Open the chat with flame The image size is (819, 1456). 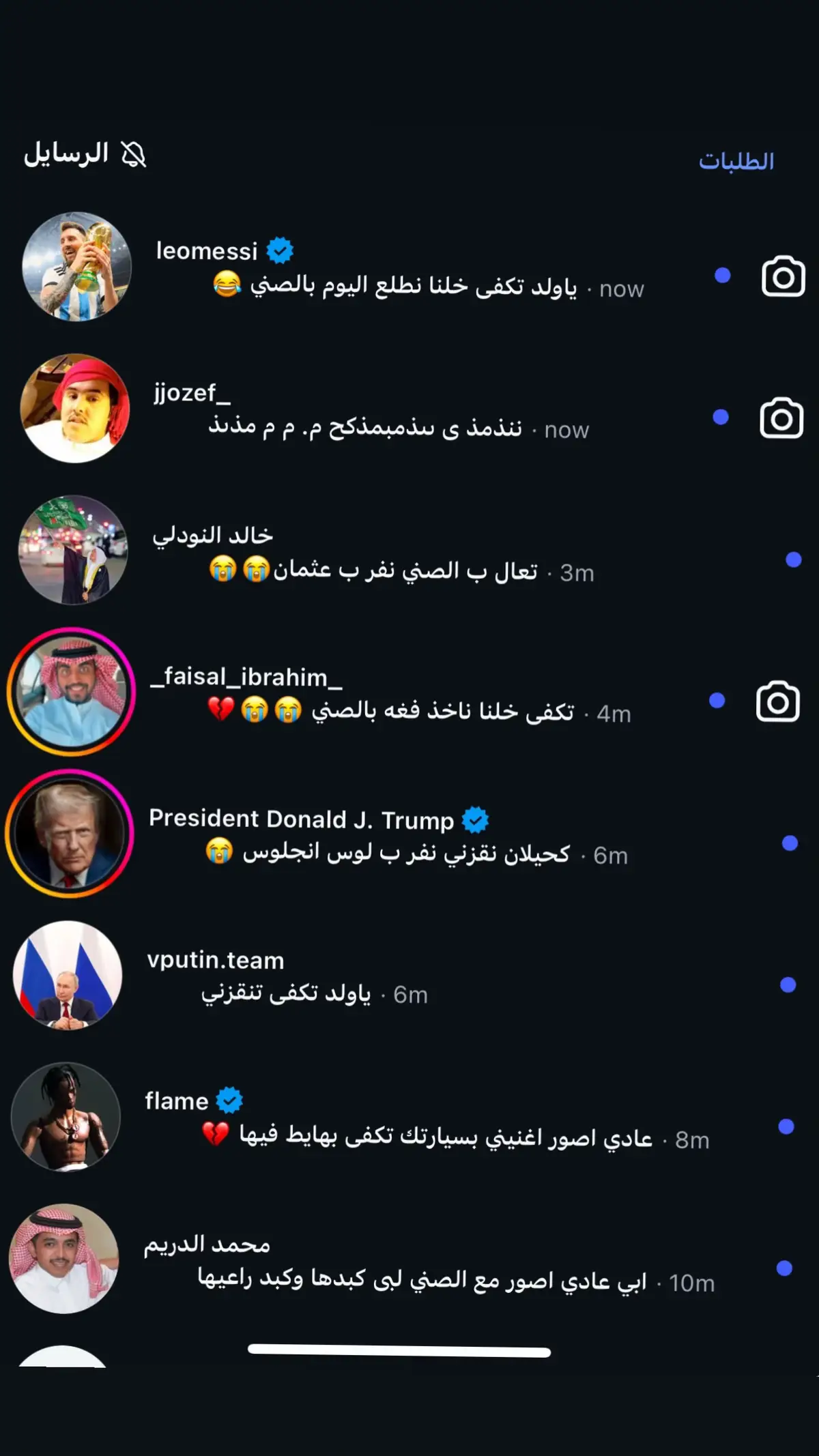pyautogui.click(x=409, y=1119)
